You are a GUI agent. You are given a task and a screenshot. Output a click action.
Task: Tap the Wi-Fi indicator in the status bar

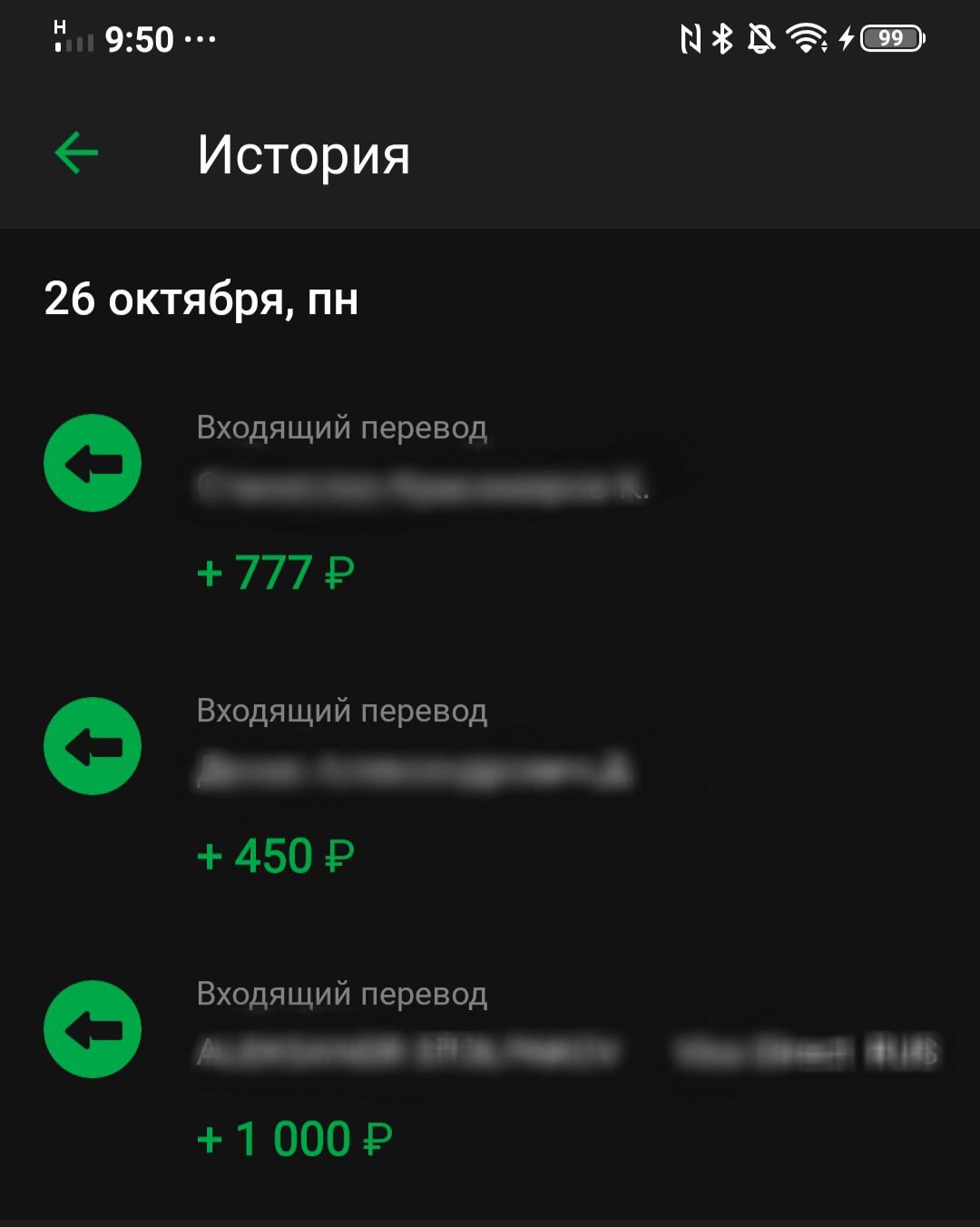(802, 40)
